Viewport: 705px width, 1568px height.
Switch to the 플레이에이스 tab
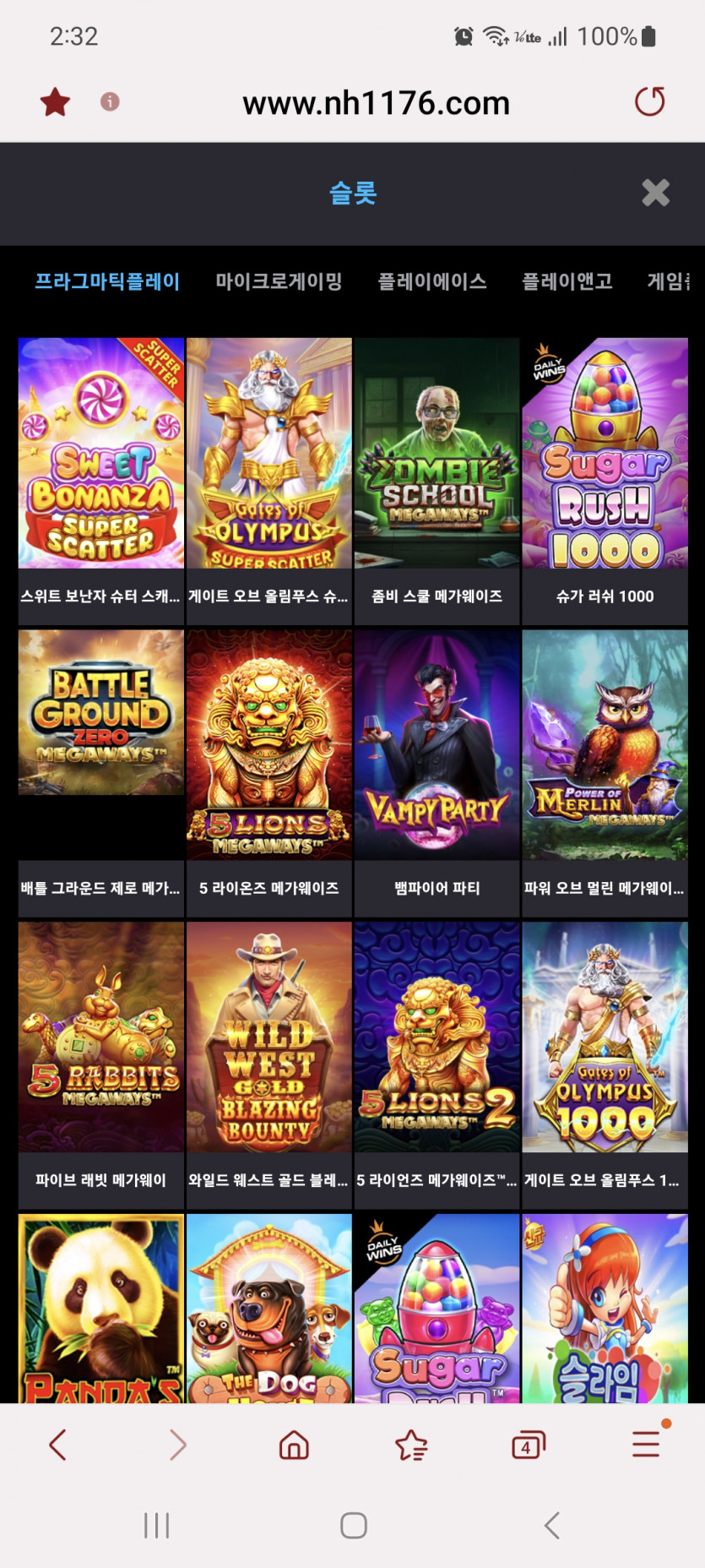pos(431,281)
